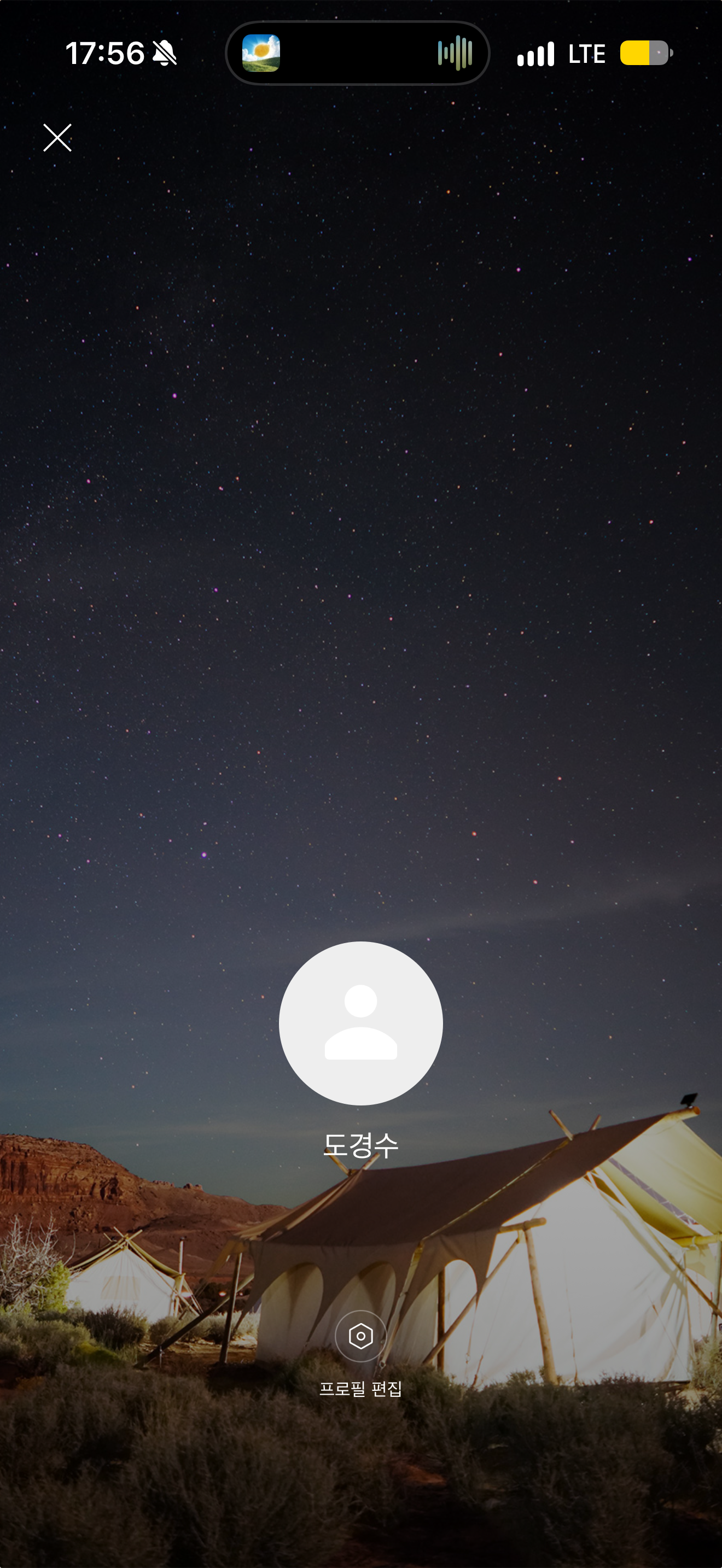Close the profile view
722x1568 pixels.
57,138
